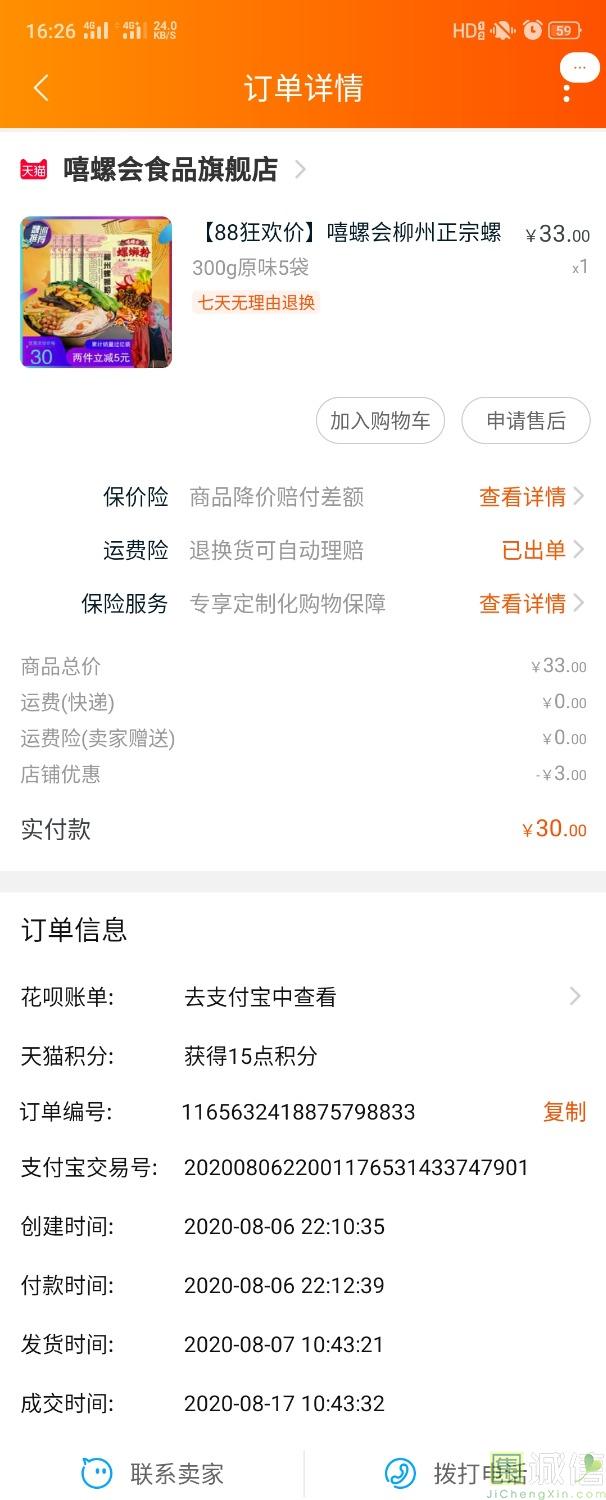
Task: Go back from the order details page
Action: (41, 88)
